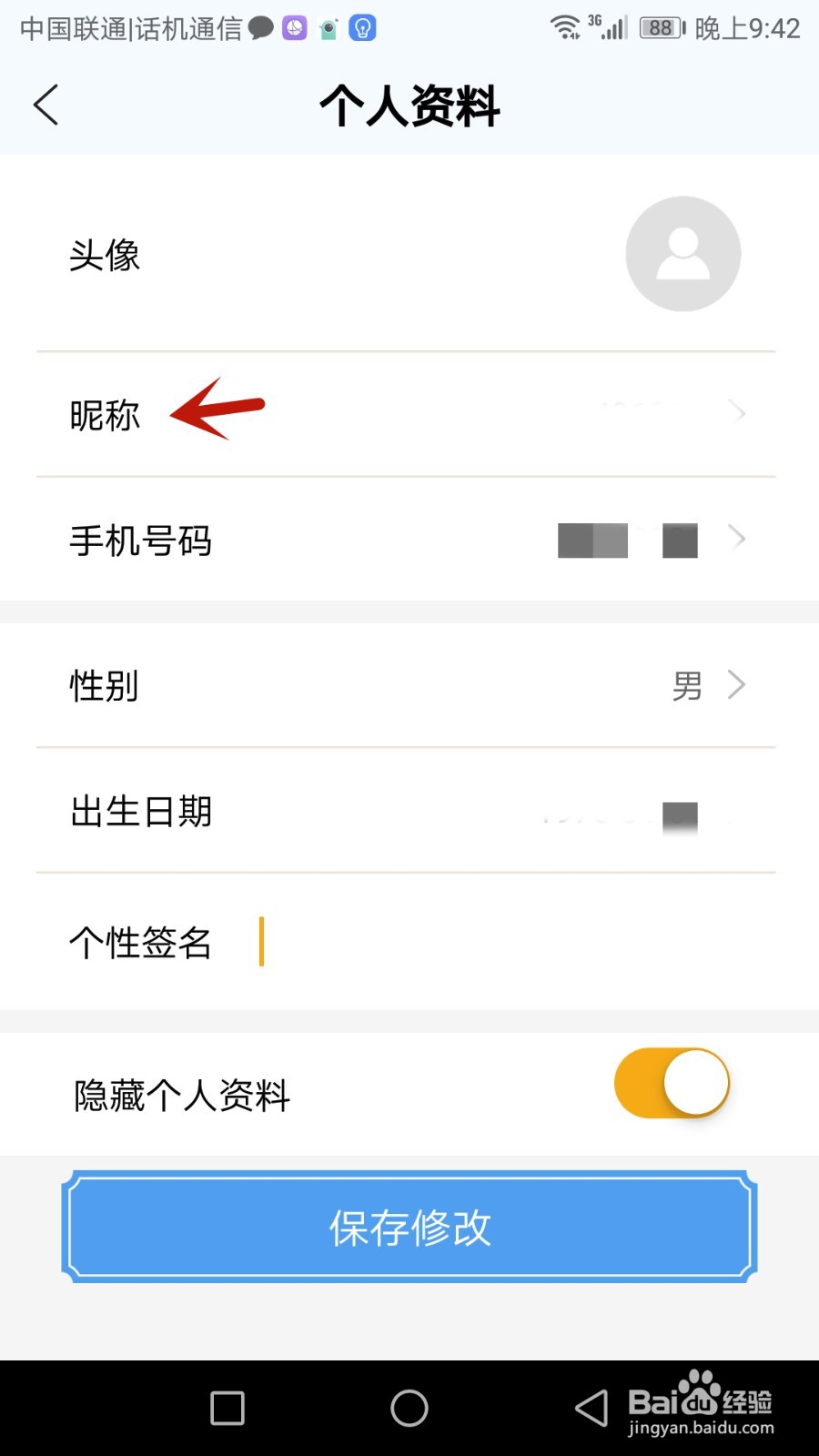
Task: Tap the message bubble icon in the status bar
Action: [x=261, y=27]
